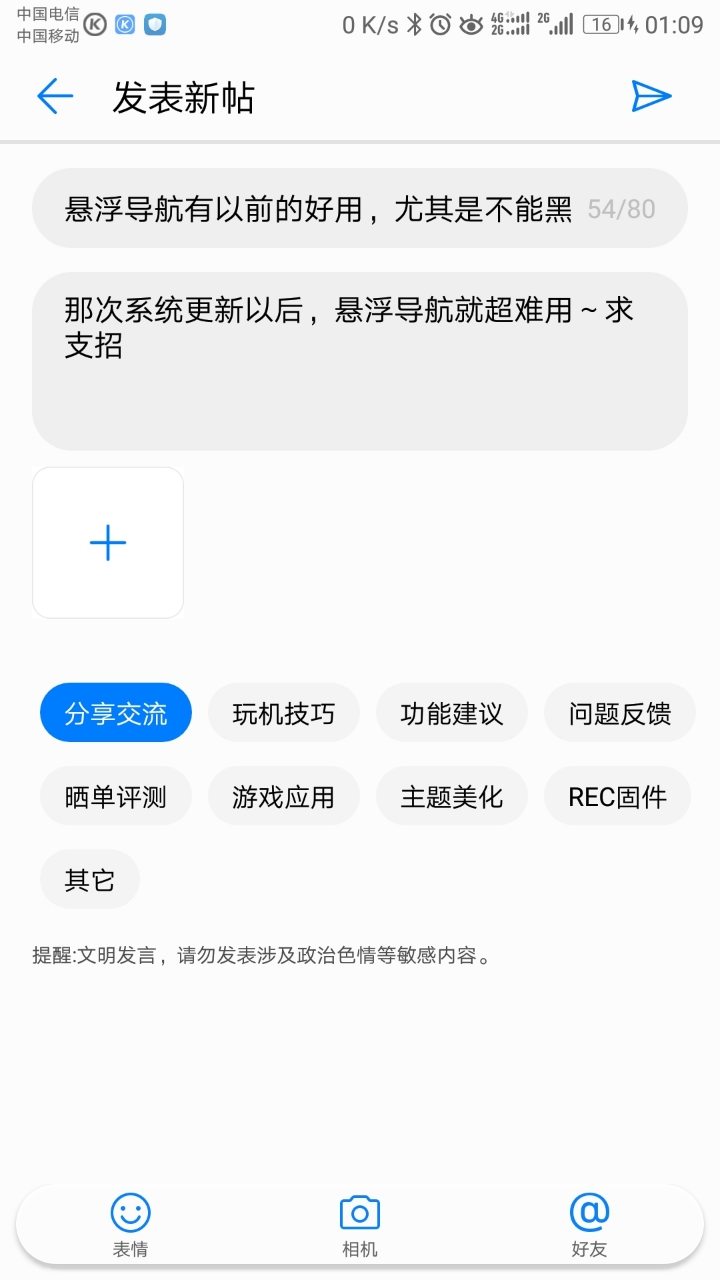
Task: Choose the 玩机技巧 category chip
Action: pyautogui.click(x=284, y=713)
